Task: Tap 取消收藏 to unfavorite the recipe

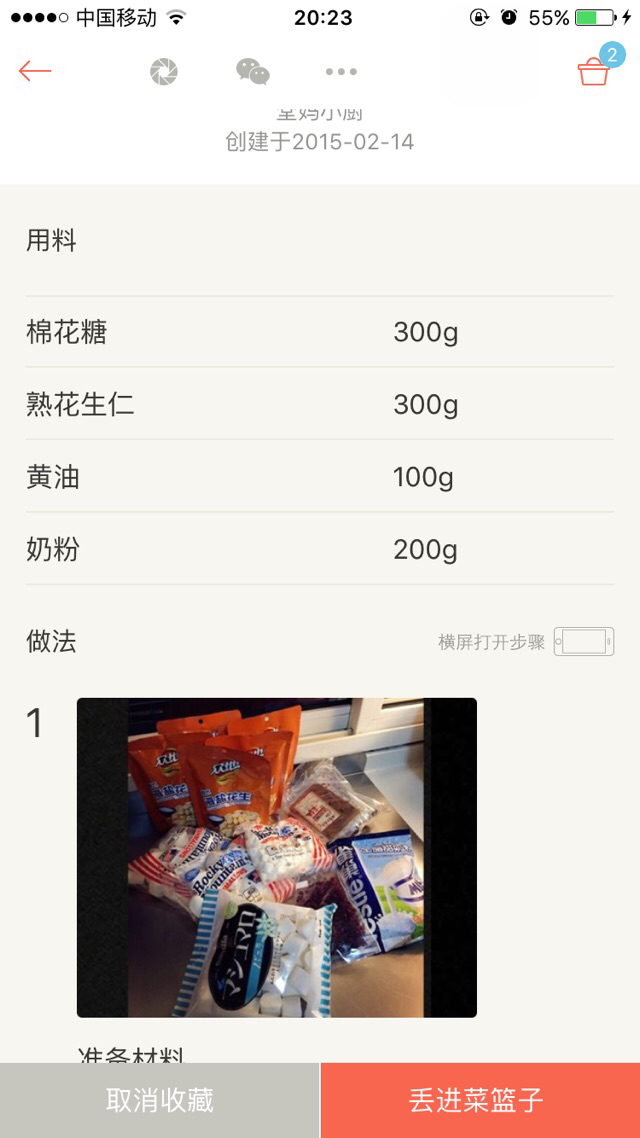Action: point(160,1100)
